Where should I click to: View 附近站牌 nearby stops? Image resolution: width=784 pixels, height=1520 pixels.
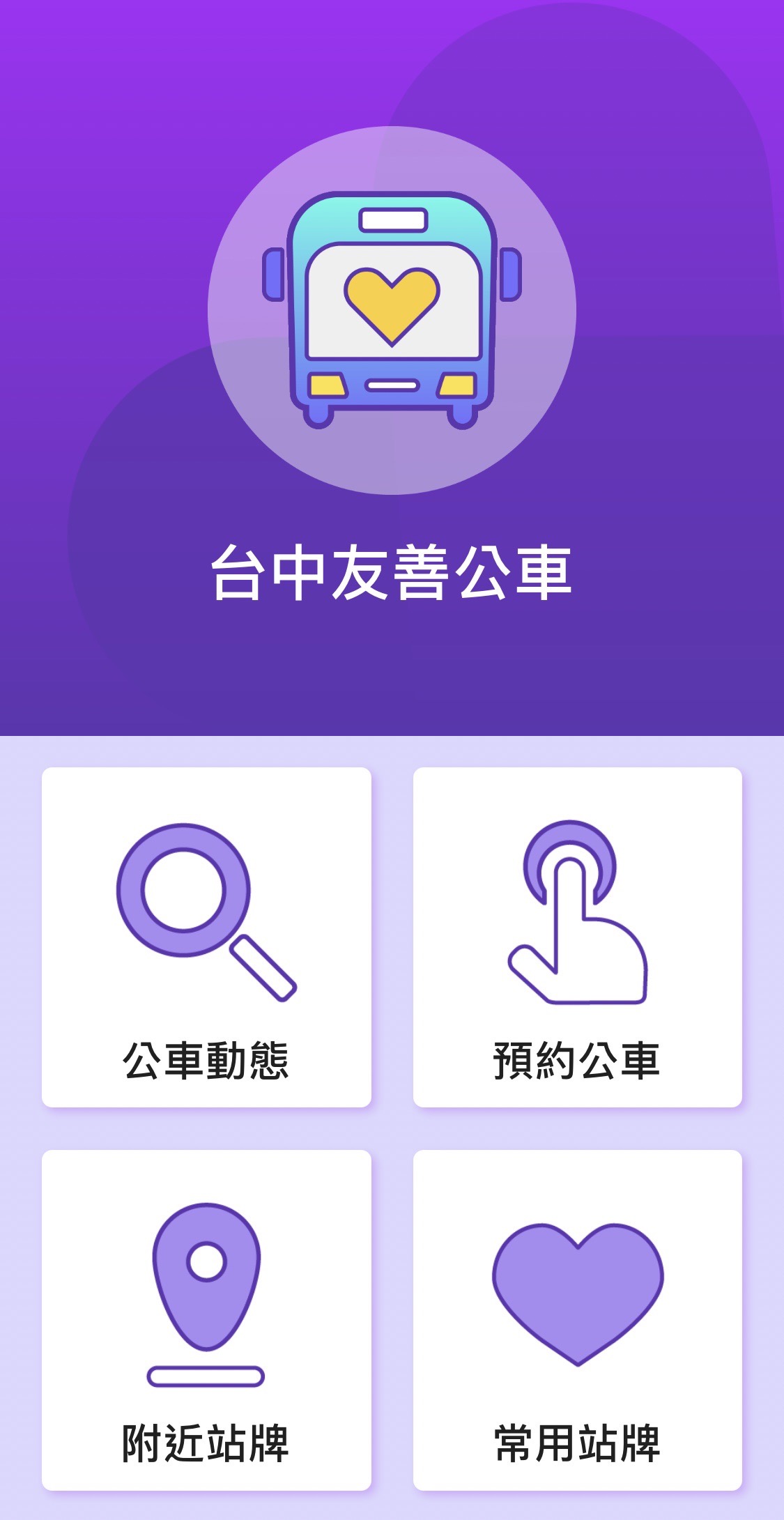pos(206,1319)
